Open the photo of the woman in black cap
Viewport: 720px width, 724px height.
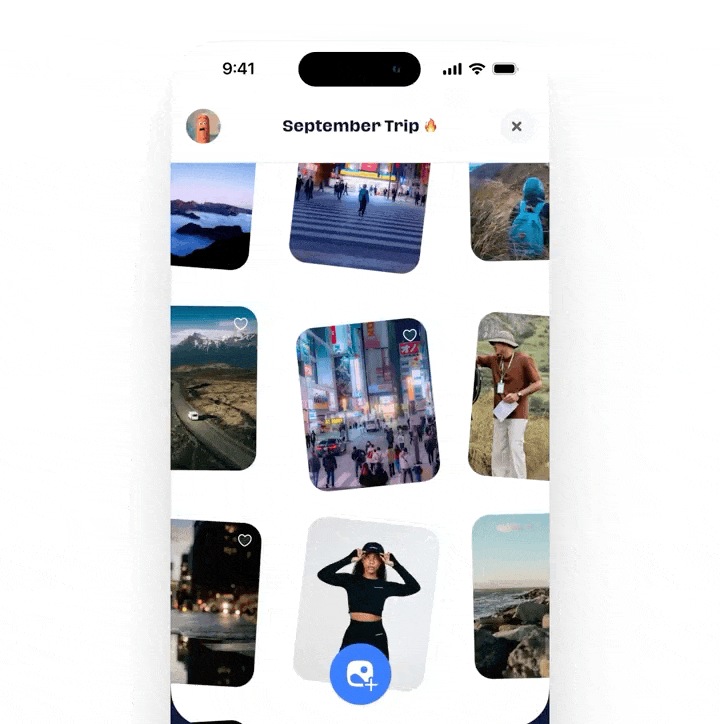pyautogui.click(x=368, y=590)
